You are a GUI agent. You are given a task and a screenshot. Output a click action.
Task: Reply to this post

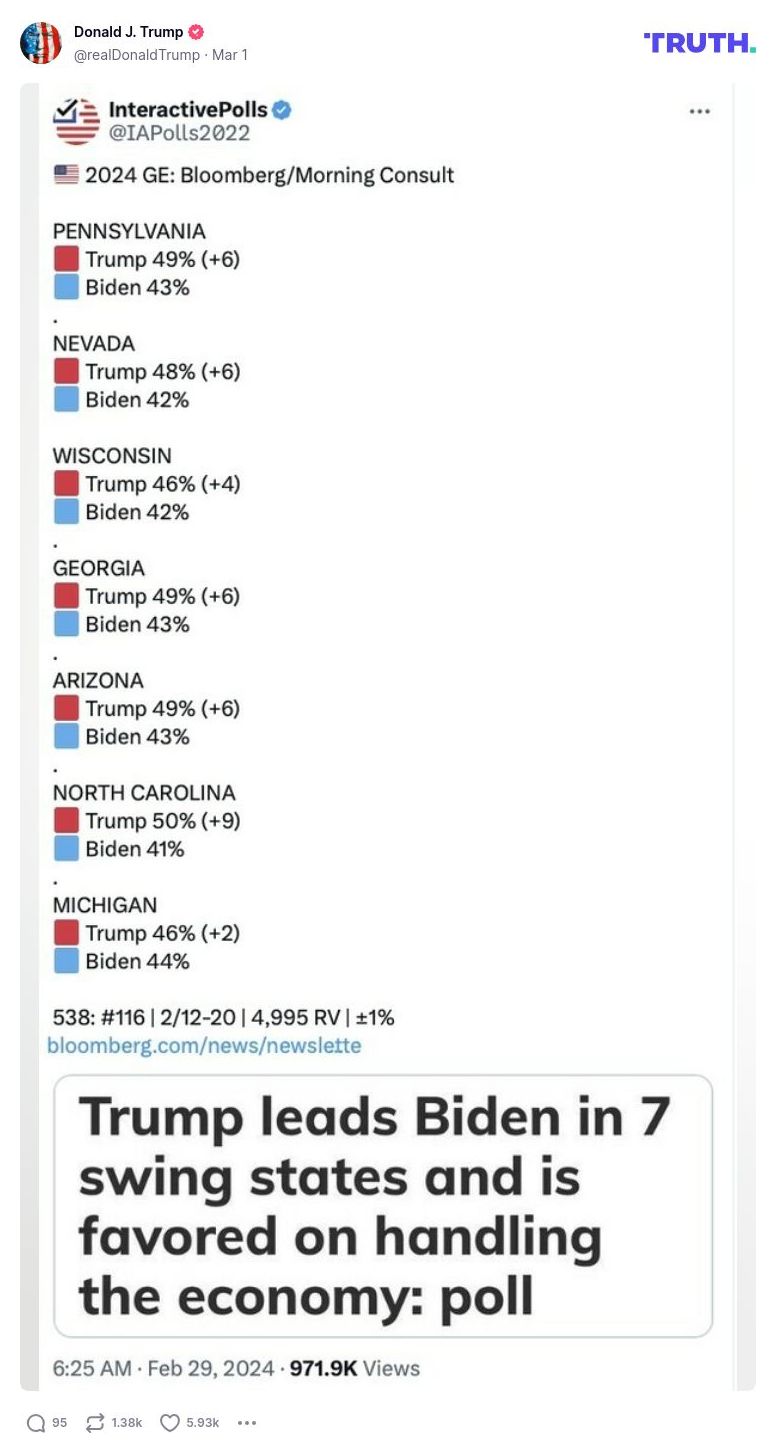37,1422
